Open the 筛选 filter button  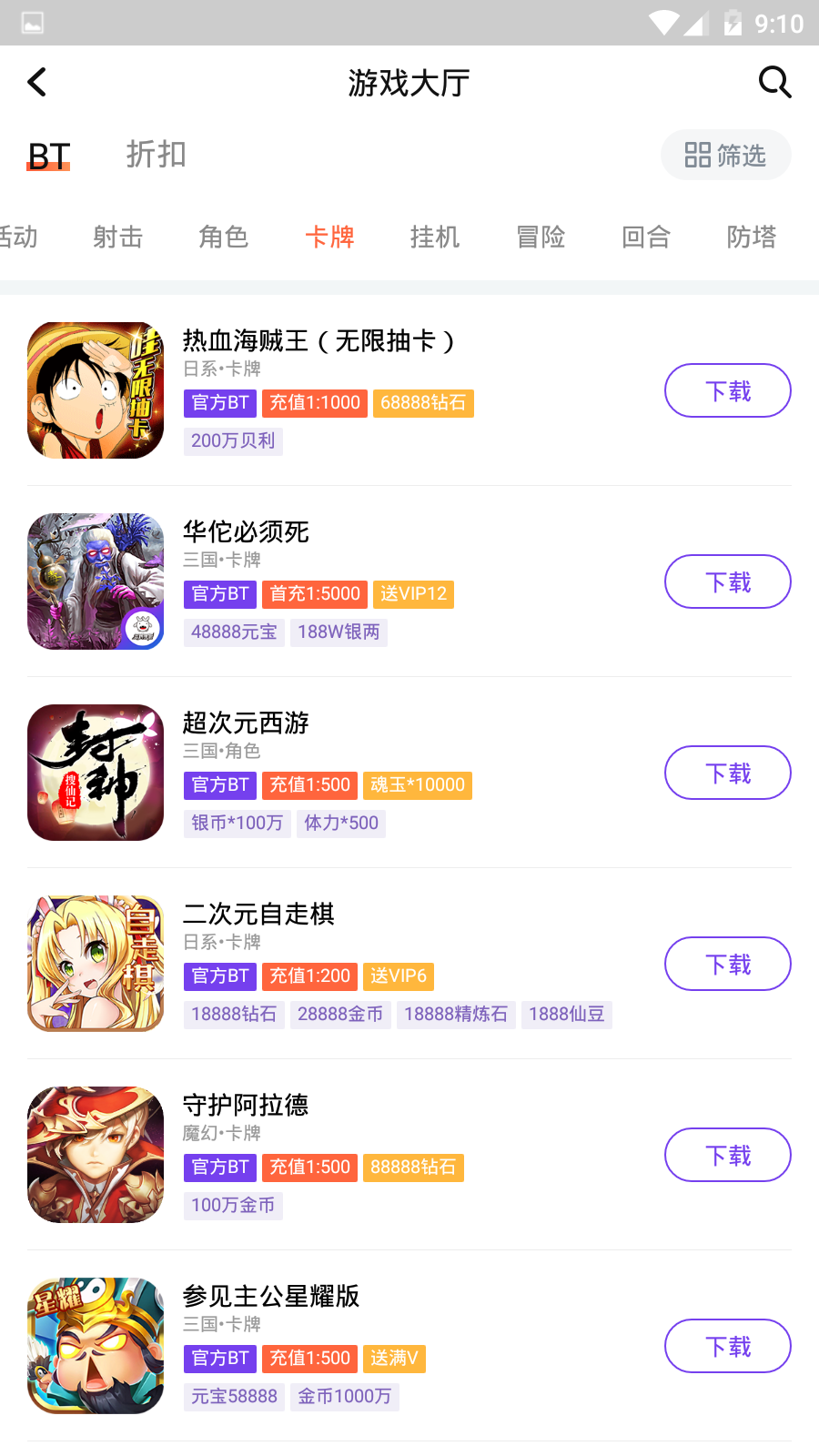(725, 156)
